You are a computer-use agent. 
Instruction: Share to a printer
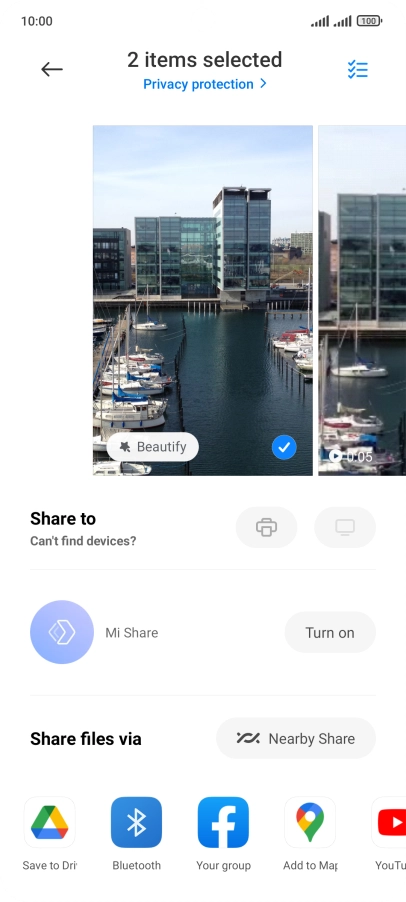[x=266, y=527]
